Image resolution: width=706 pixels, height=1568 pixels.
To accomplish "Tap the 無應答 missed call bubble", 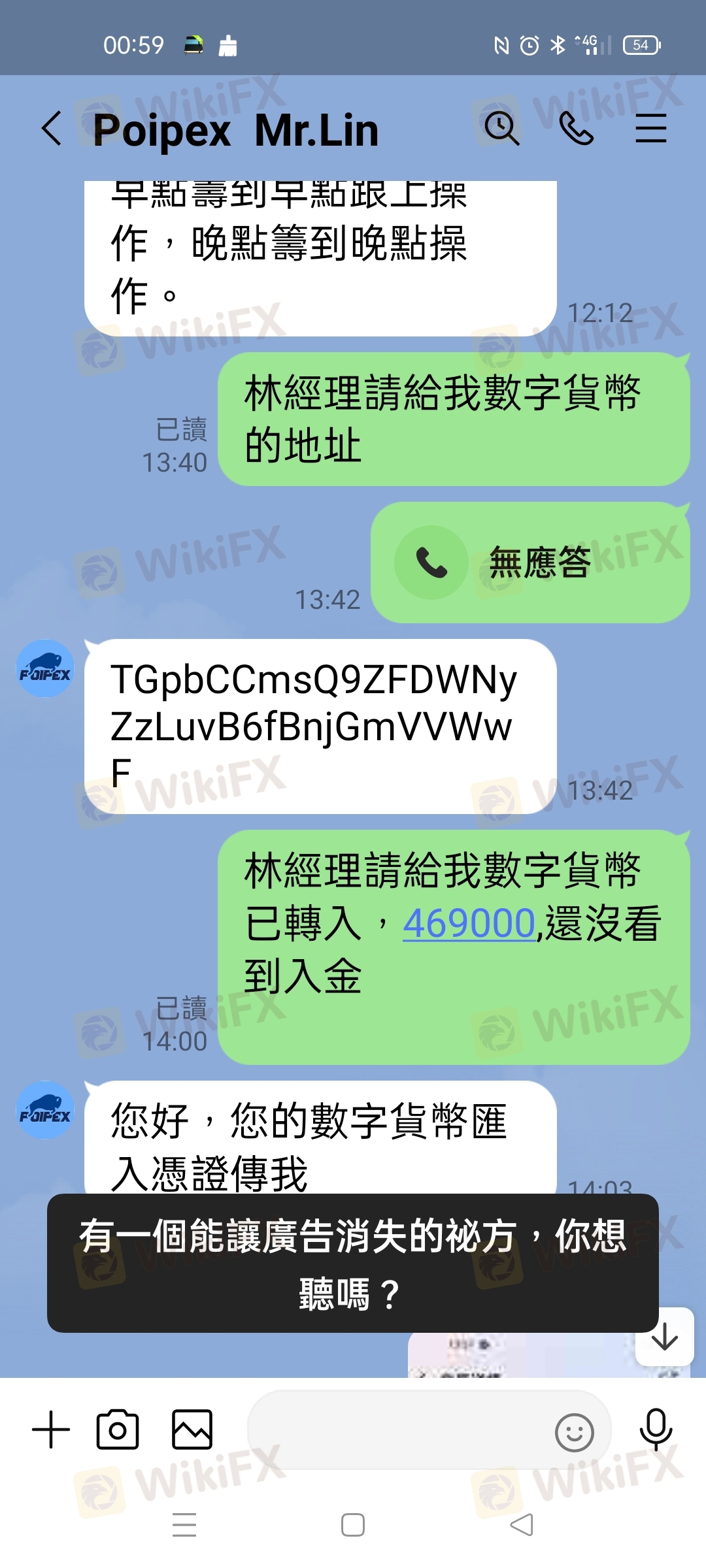I will click(530, 563).
